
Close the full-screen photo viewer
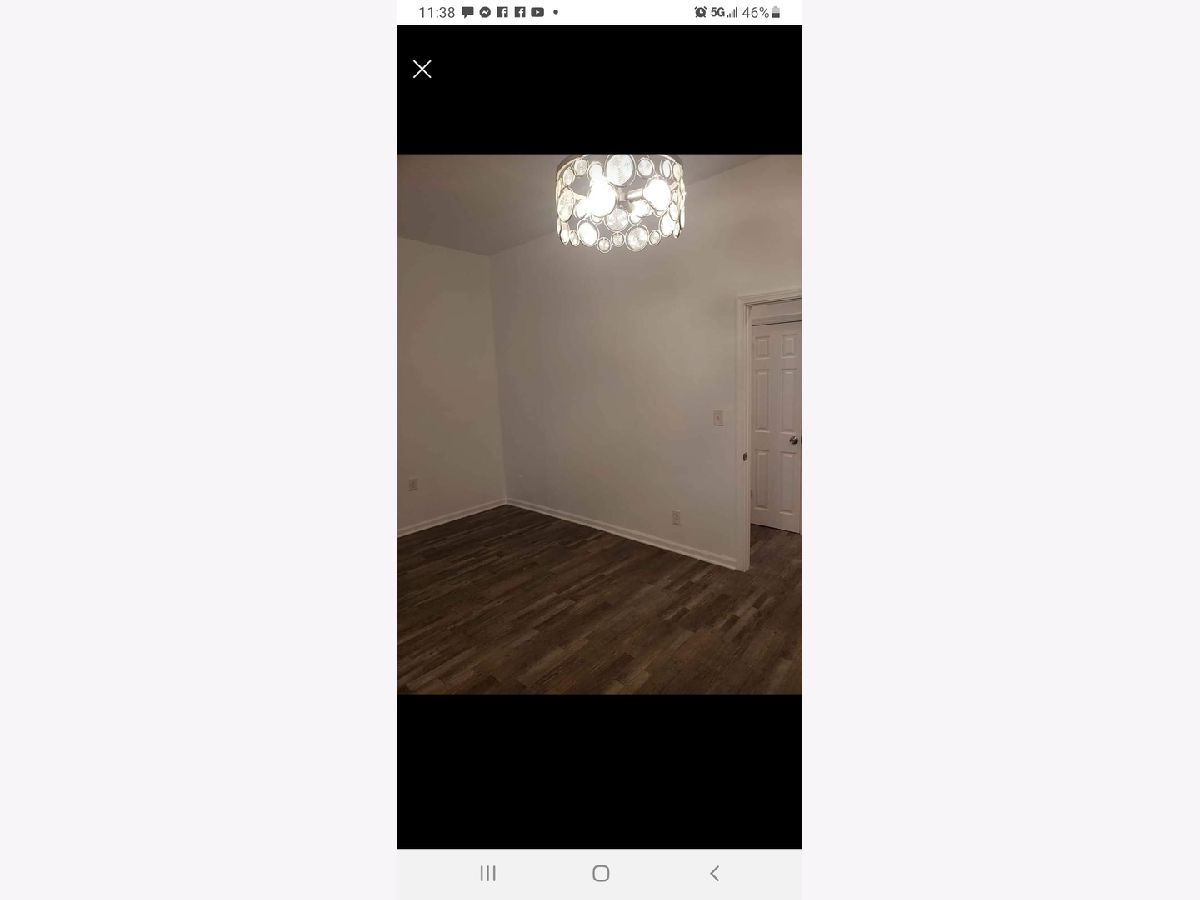tap(422, 69)
